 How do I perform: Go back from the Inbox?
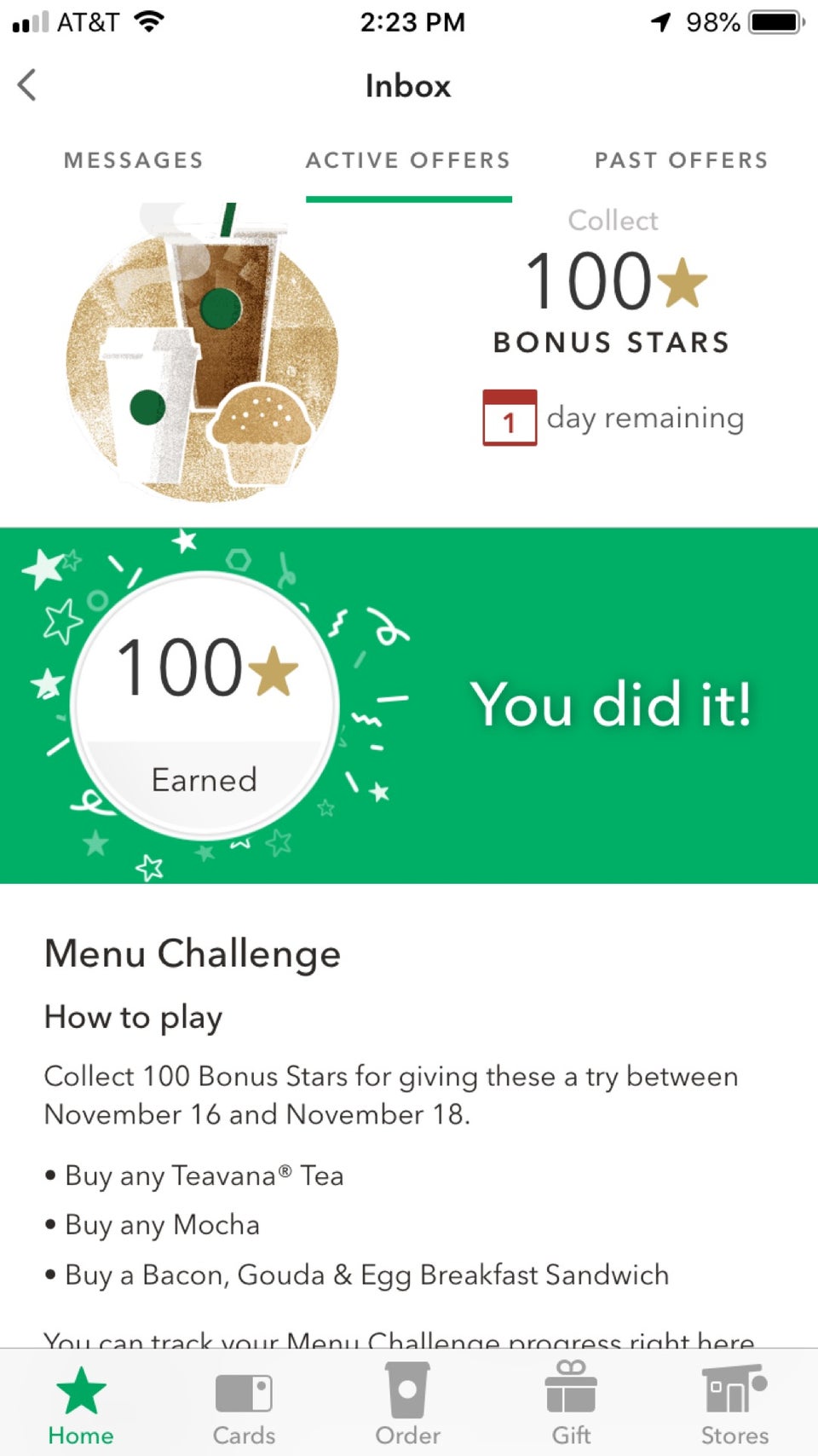27,85
